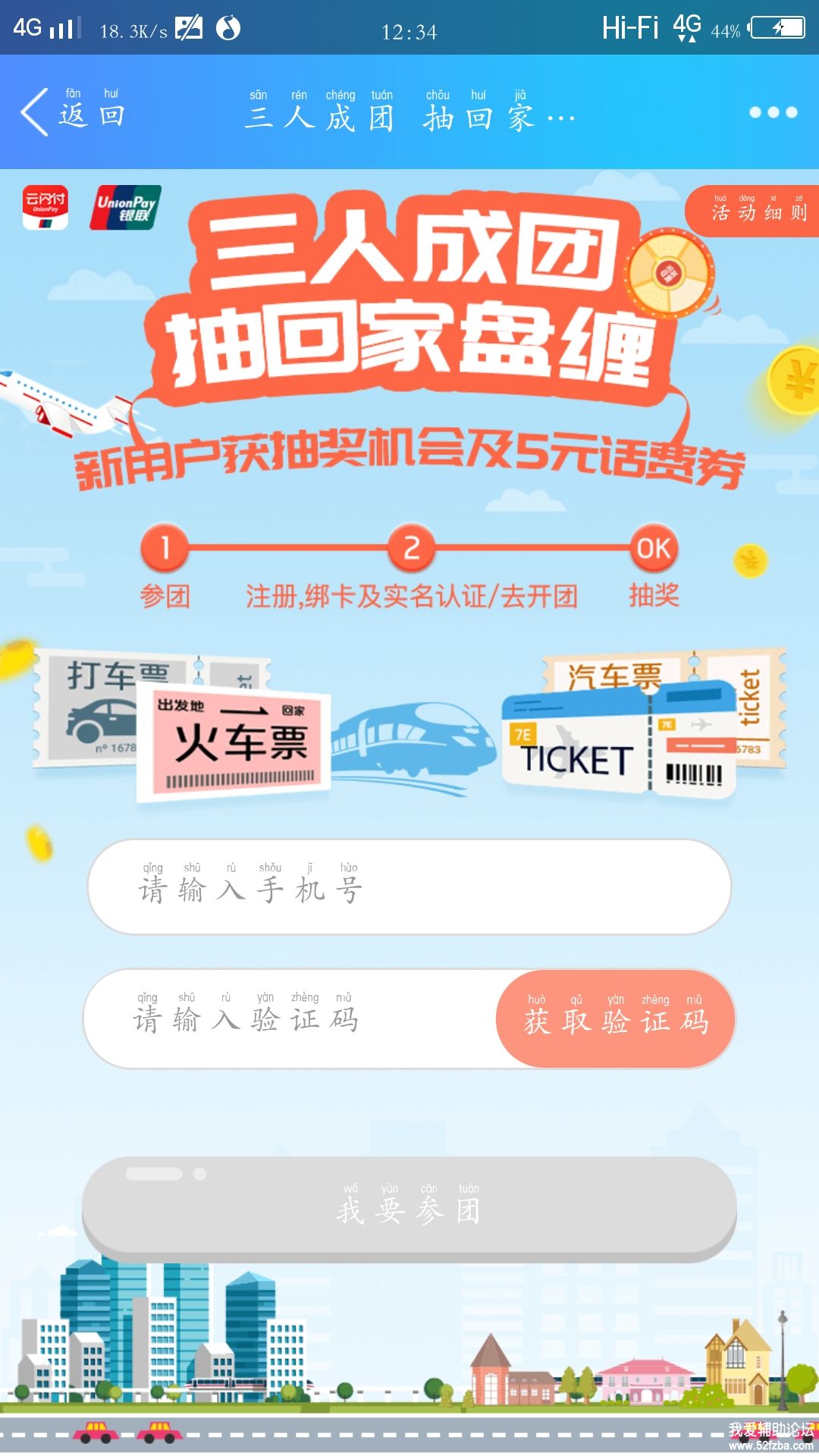The height and width of the screenshot is (1456, 819).
Task: Focus the 请输入手机号 phone number field
Action: (x=409, y=886)
